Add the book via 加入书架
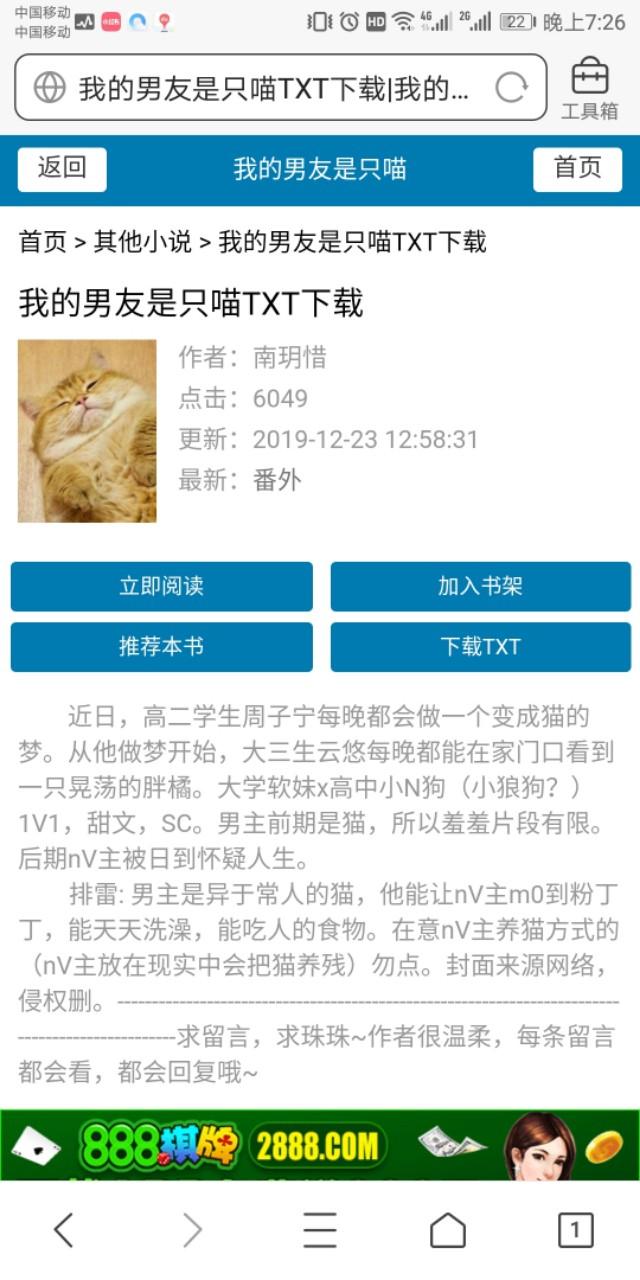This screenshot has width=640, height=1280. coord(480,586)
